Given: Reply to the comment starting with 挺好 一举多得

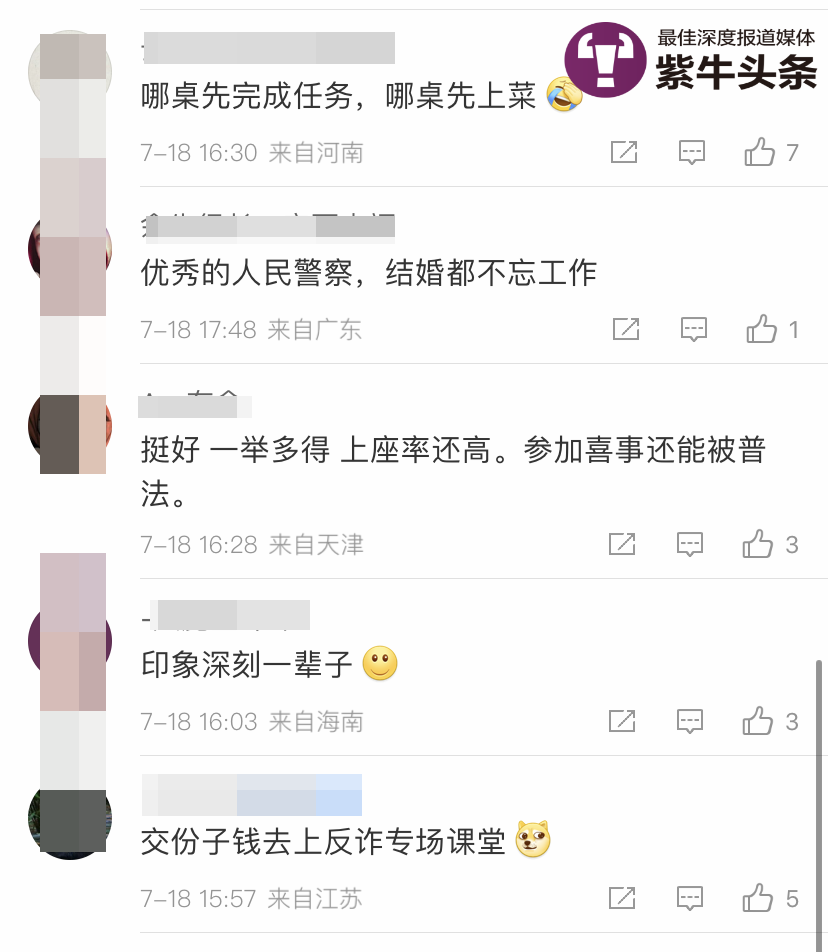Looking at the screenshot, I should click(x=690, y=544).
